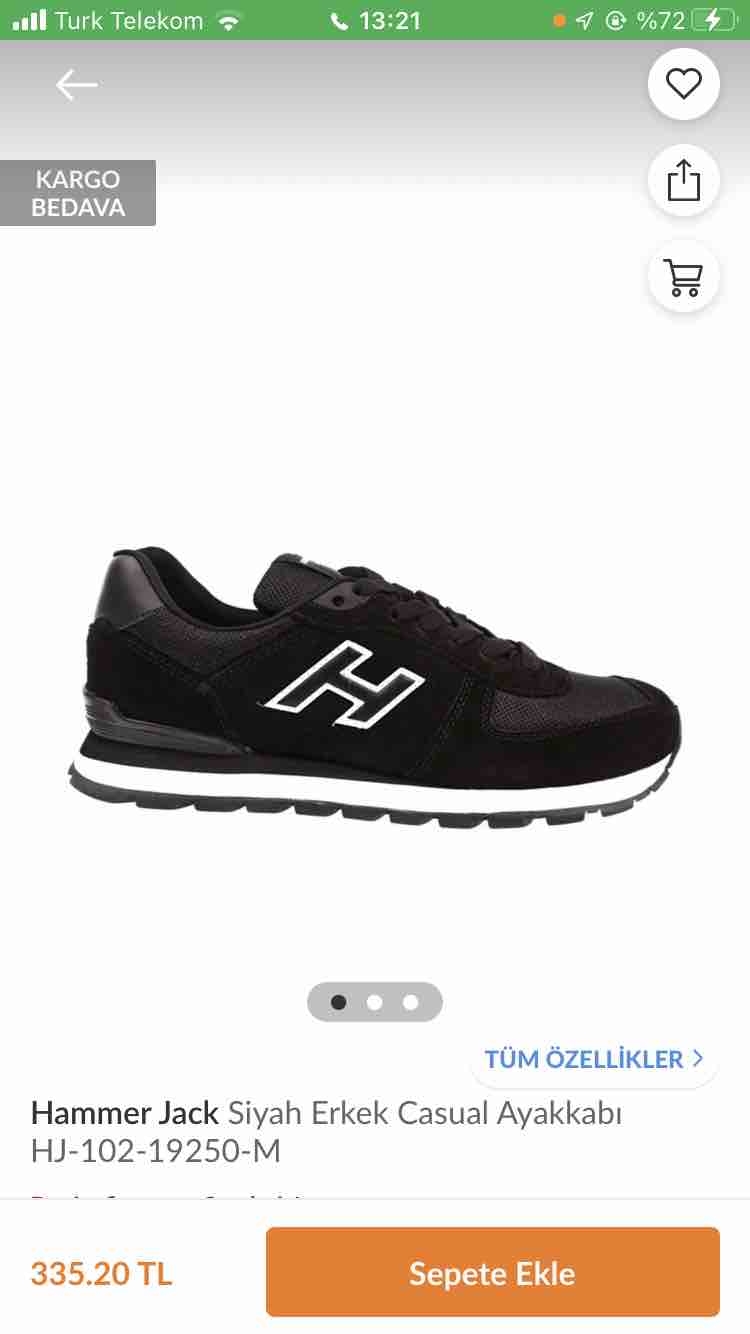This screenshot has height=1334, width=750.
Task: Go back using the arrow icon
Action: click(76, 85)
